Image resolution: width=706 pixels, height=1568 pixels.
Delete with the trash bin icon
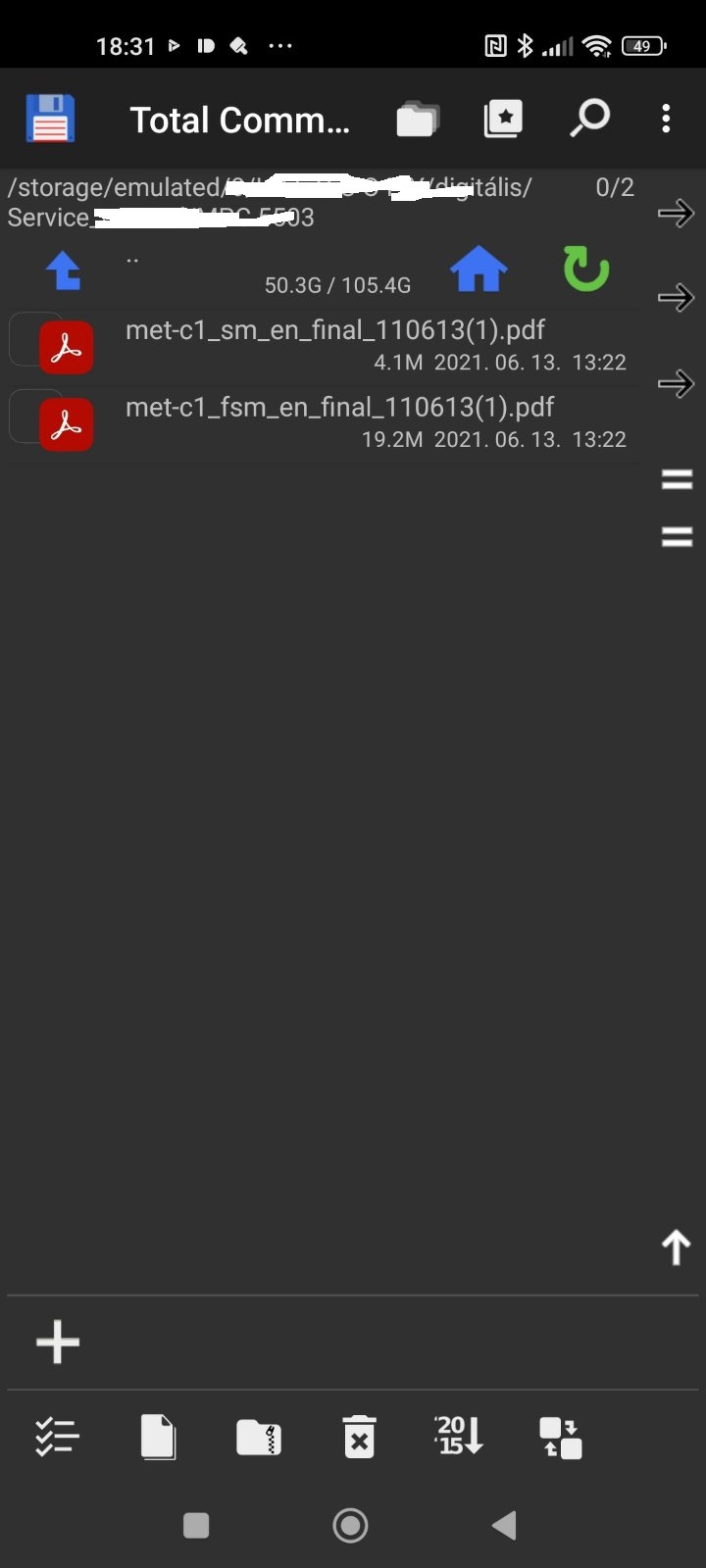[359, 1438]
